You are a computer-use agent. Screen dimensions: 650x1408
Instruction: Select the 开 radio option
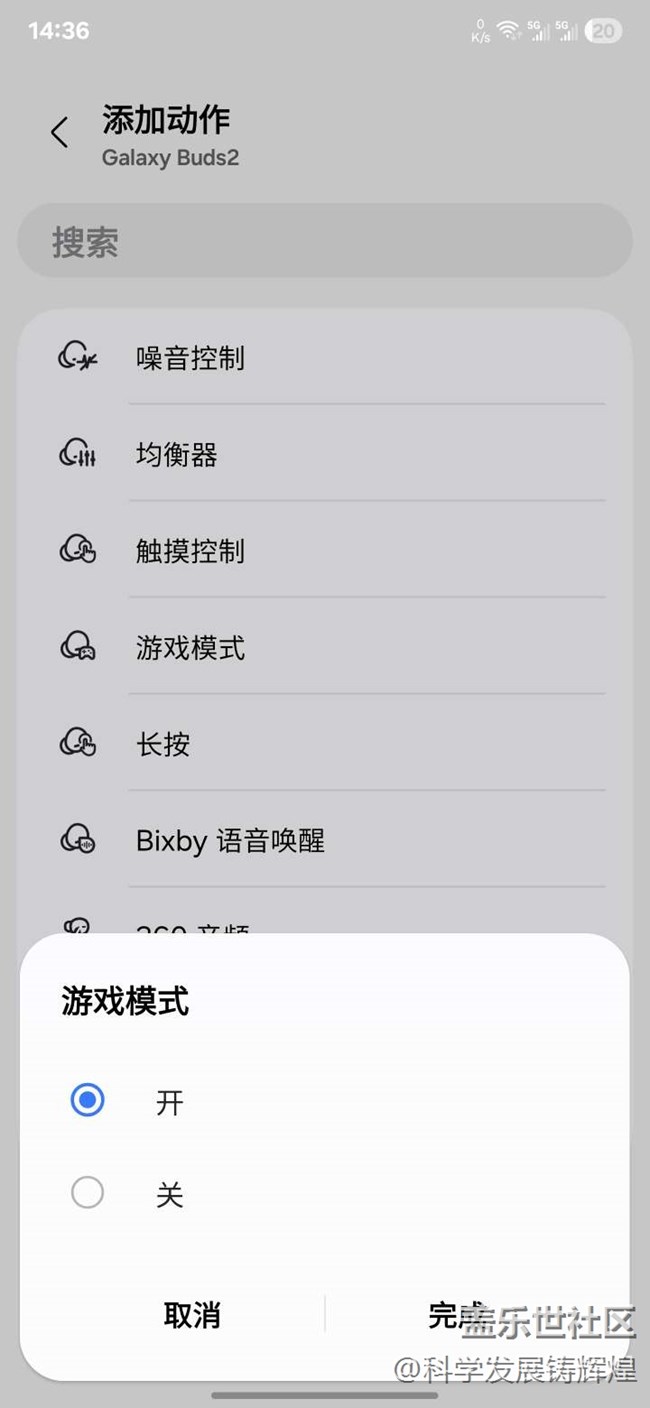coord(88,1101)
